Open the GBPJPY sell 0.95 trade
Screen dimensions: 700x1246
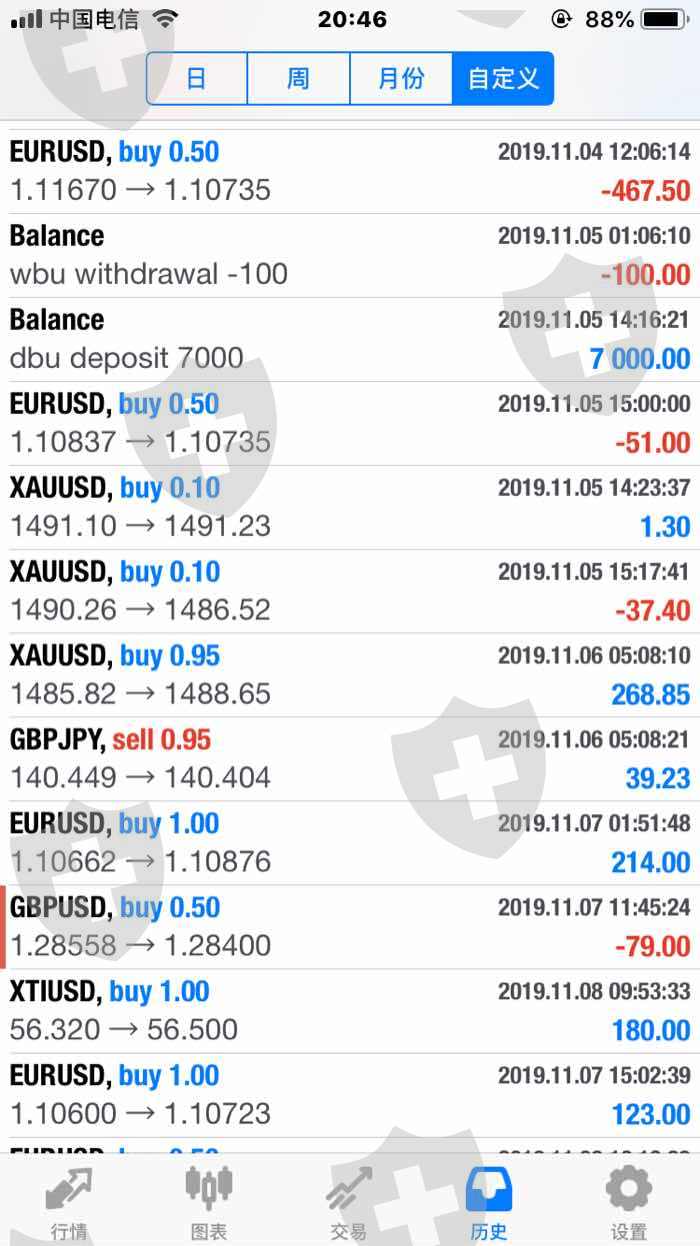pyautogui.click(x=350, y=759)
